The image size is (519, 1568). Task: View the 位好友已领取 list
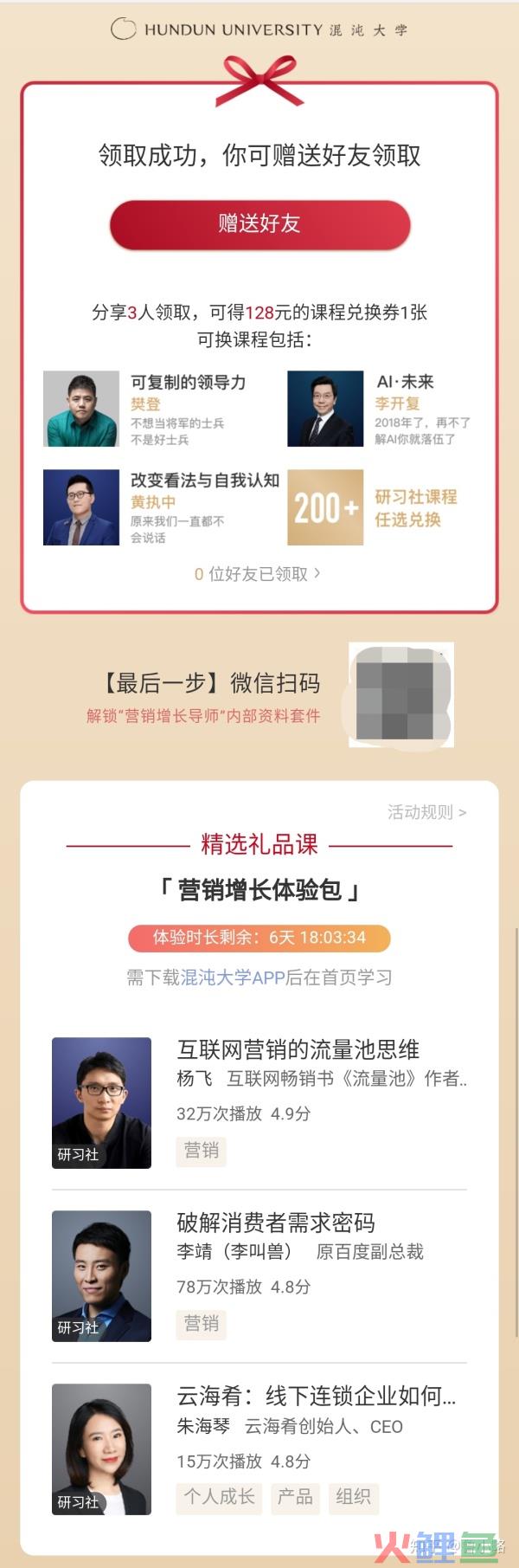(x=258, y=574)
